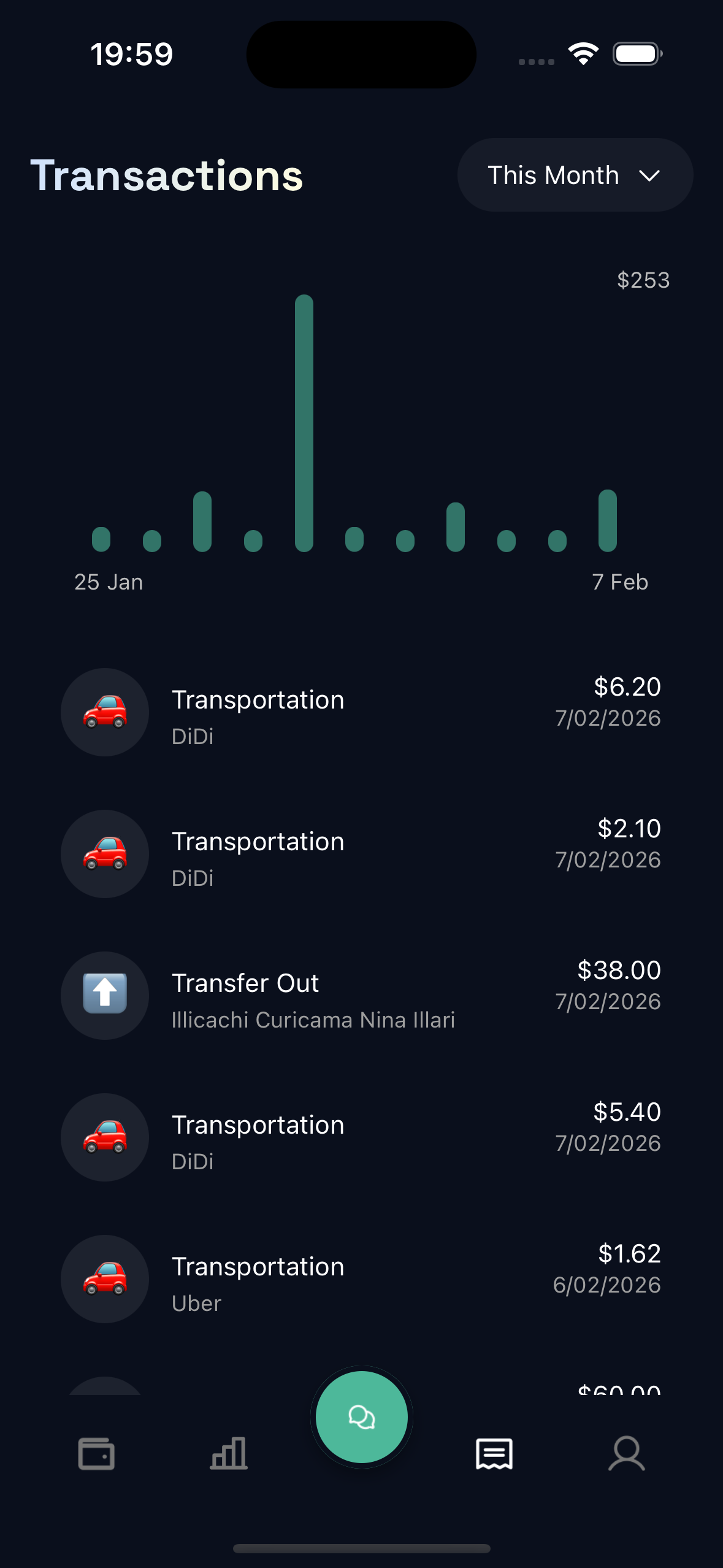Tap the green chat assistant button
The image size is (723, 1568).
pos(361,1417)
